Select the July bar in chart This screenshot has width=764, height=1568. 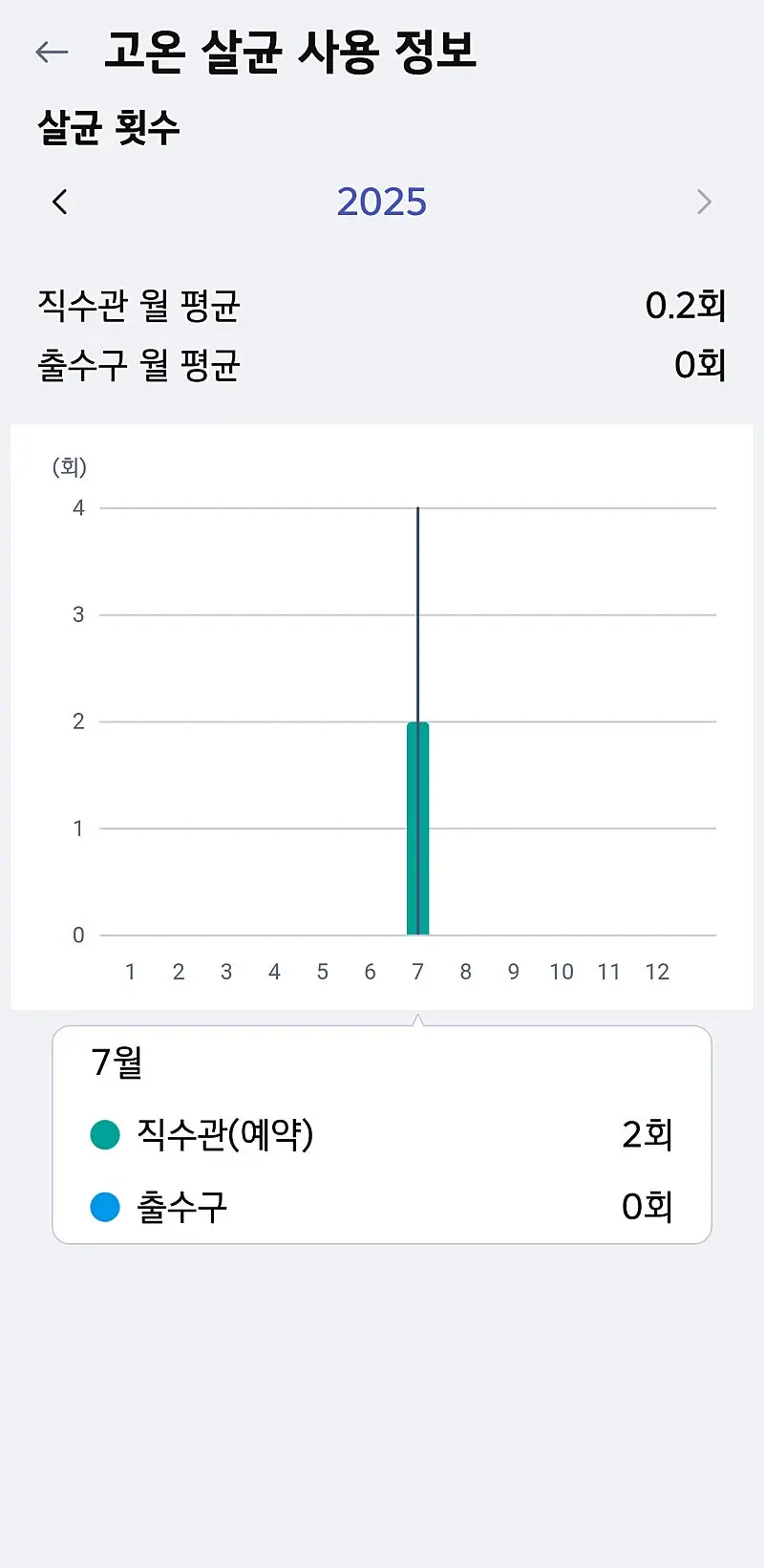point(417,829)
